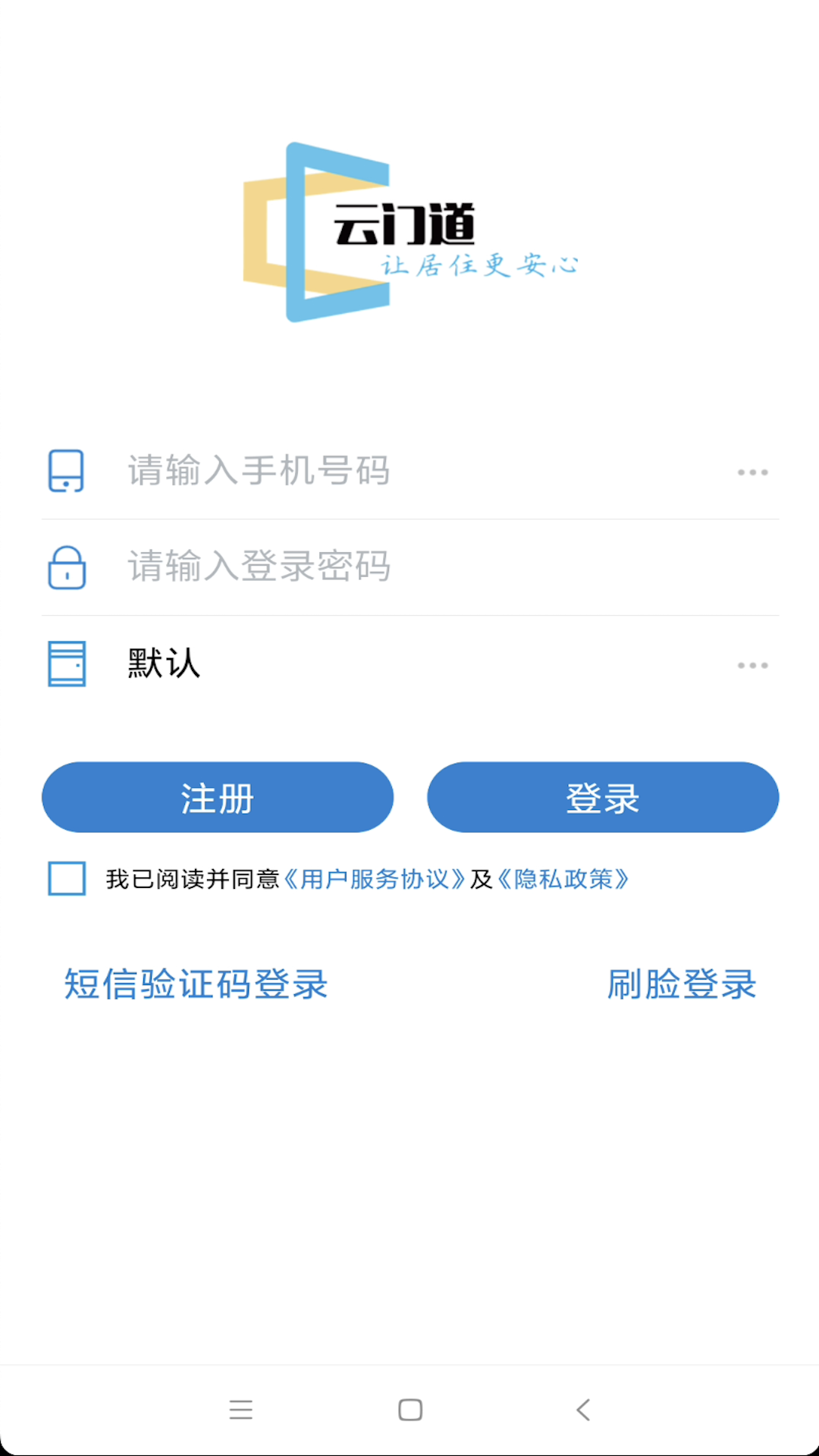Tap the phone number input field
The height and width of the screenshot is (1456, 819).
409,471
